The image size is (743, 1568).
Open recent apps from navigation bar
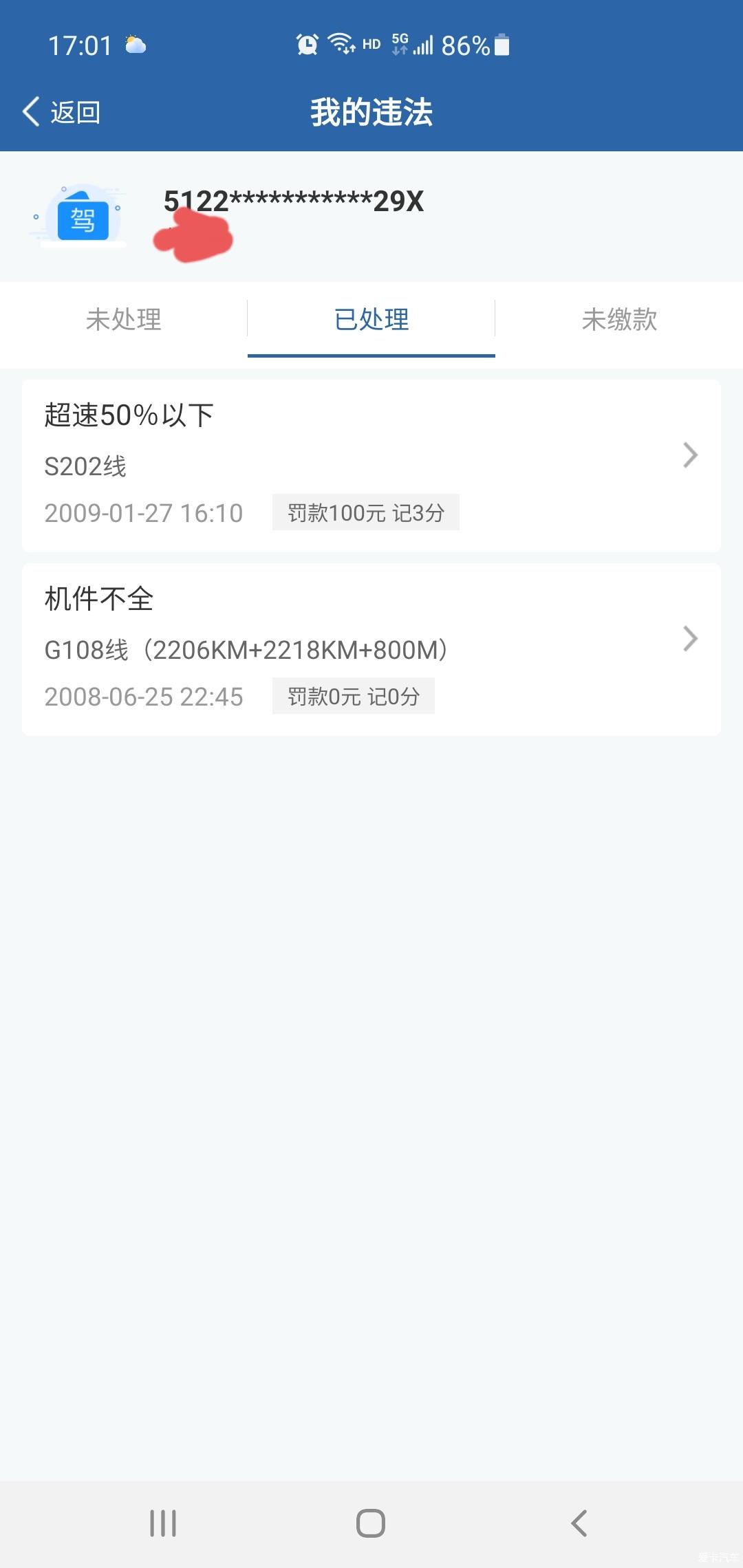coord(163,1523)
